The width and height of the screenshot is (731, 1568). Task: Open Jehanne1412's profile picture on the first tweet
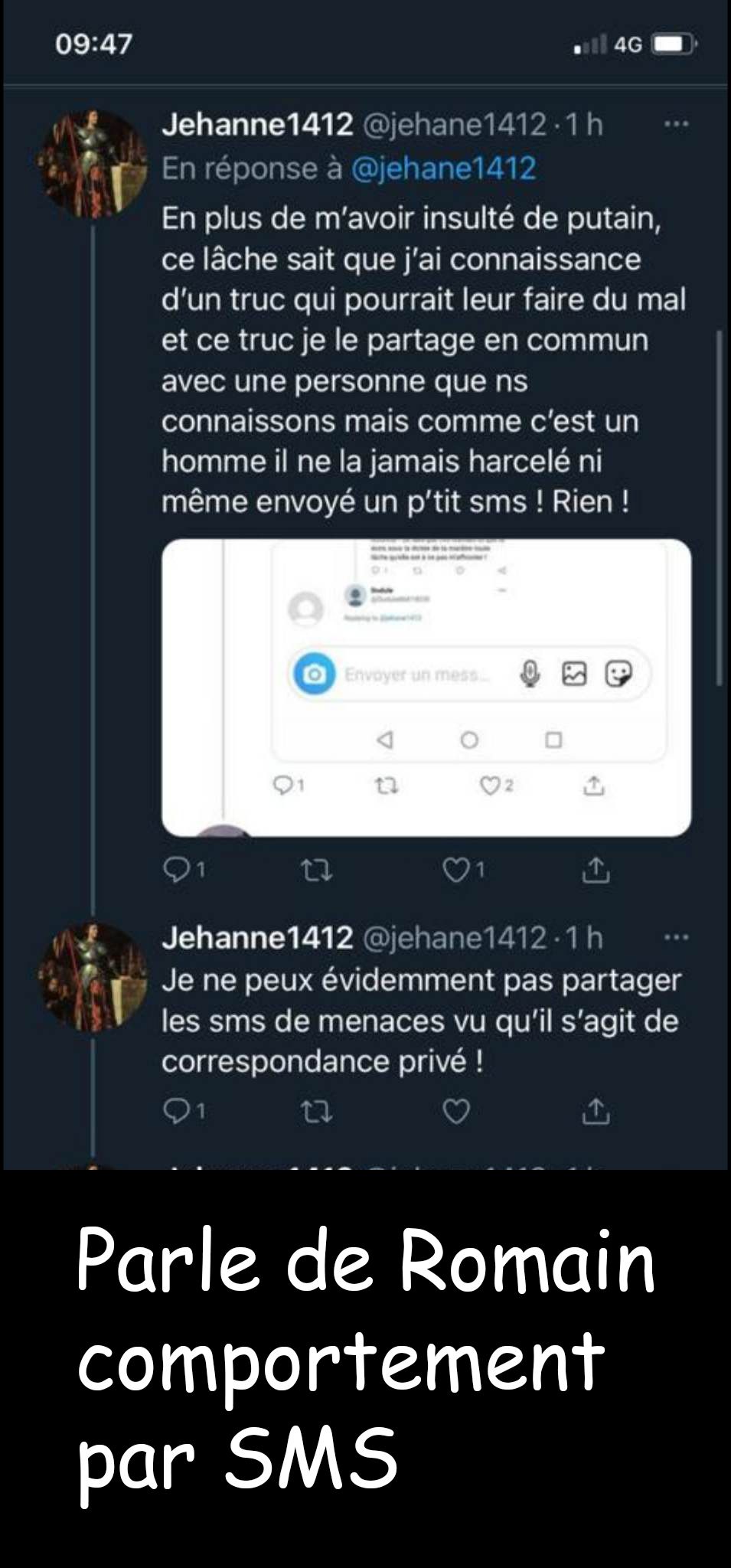coord(93,165)
